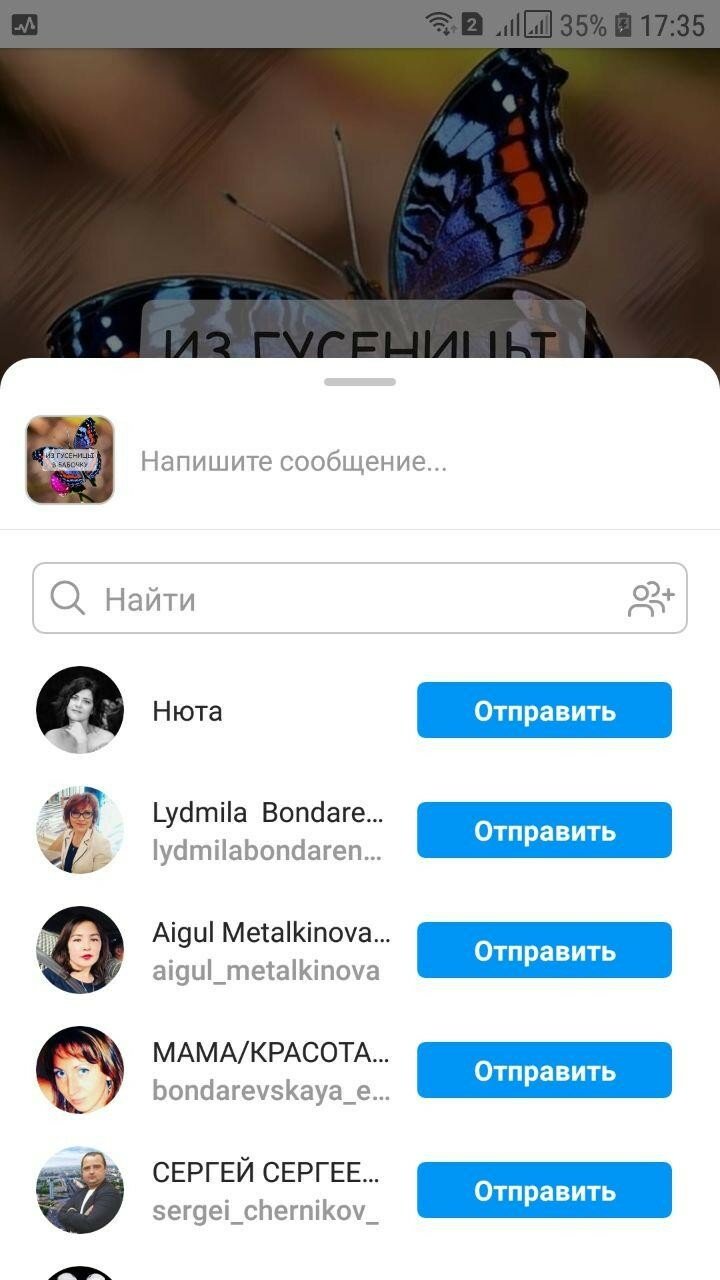Share with Aigul Metalkinova via Отправить
This screenshot has width=720, height=1280.
tap(544, 951)
